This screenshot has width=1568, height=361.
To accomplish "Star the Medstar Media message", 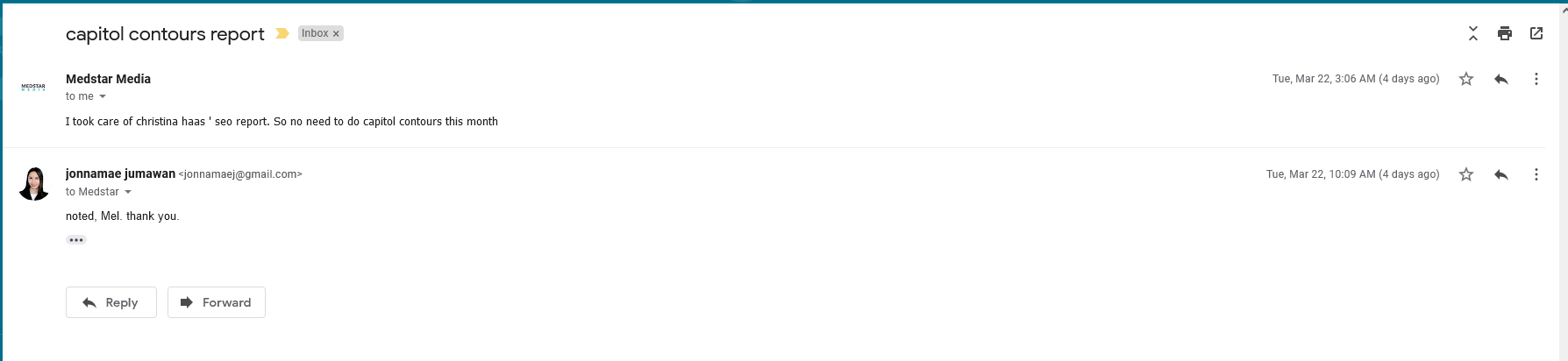I will tap(1466, 79).
